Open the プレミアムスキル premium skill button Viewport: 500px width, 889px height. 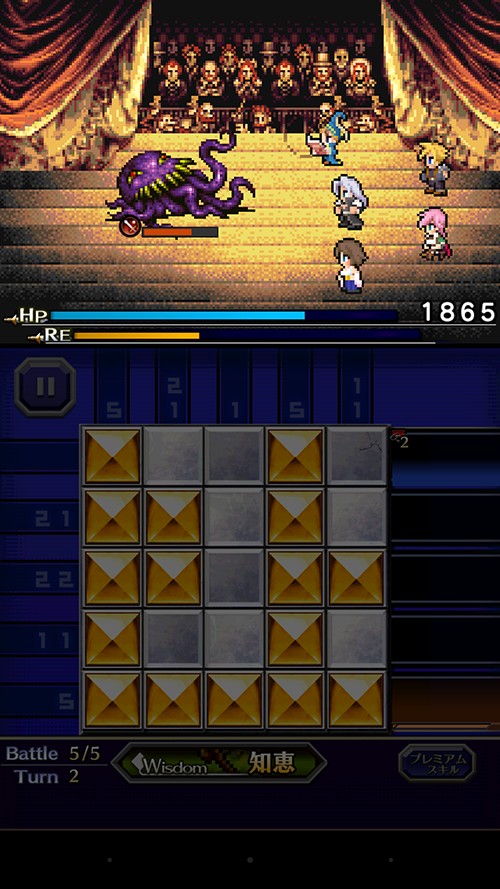tap(437, 763)
